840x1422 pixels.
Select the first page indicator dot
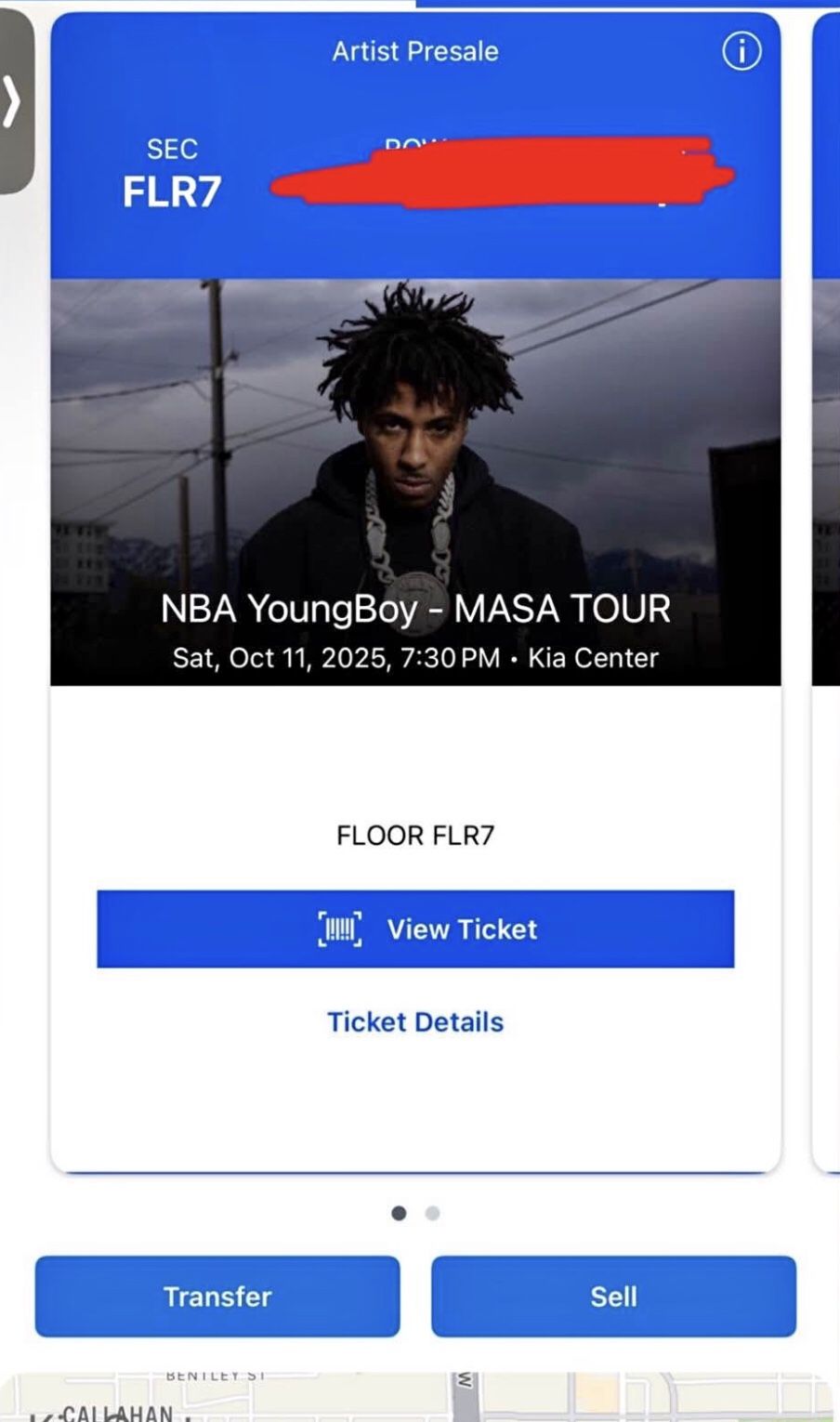pos(400,1214)
